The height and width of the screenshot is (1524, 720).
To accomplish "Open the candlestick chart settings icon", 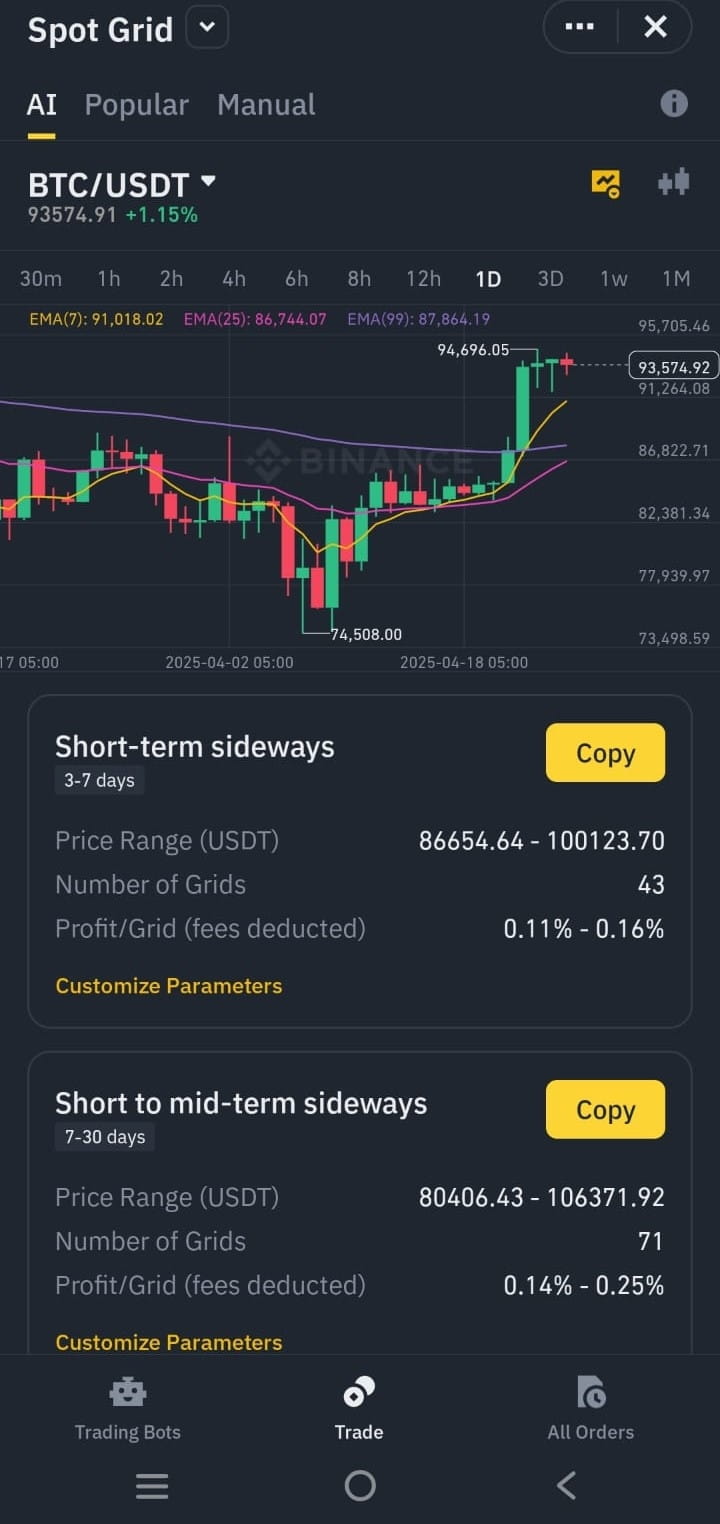I will pyautogui.click(x=674, y=182).
